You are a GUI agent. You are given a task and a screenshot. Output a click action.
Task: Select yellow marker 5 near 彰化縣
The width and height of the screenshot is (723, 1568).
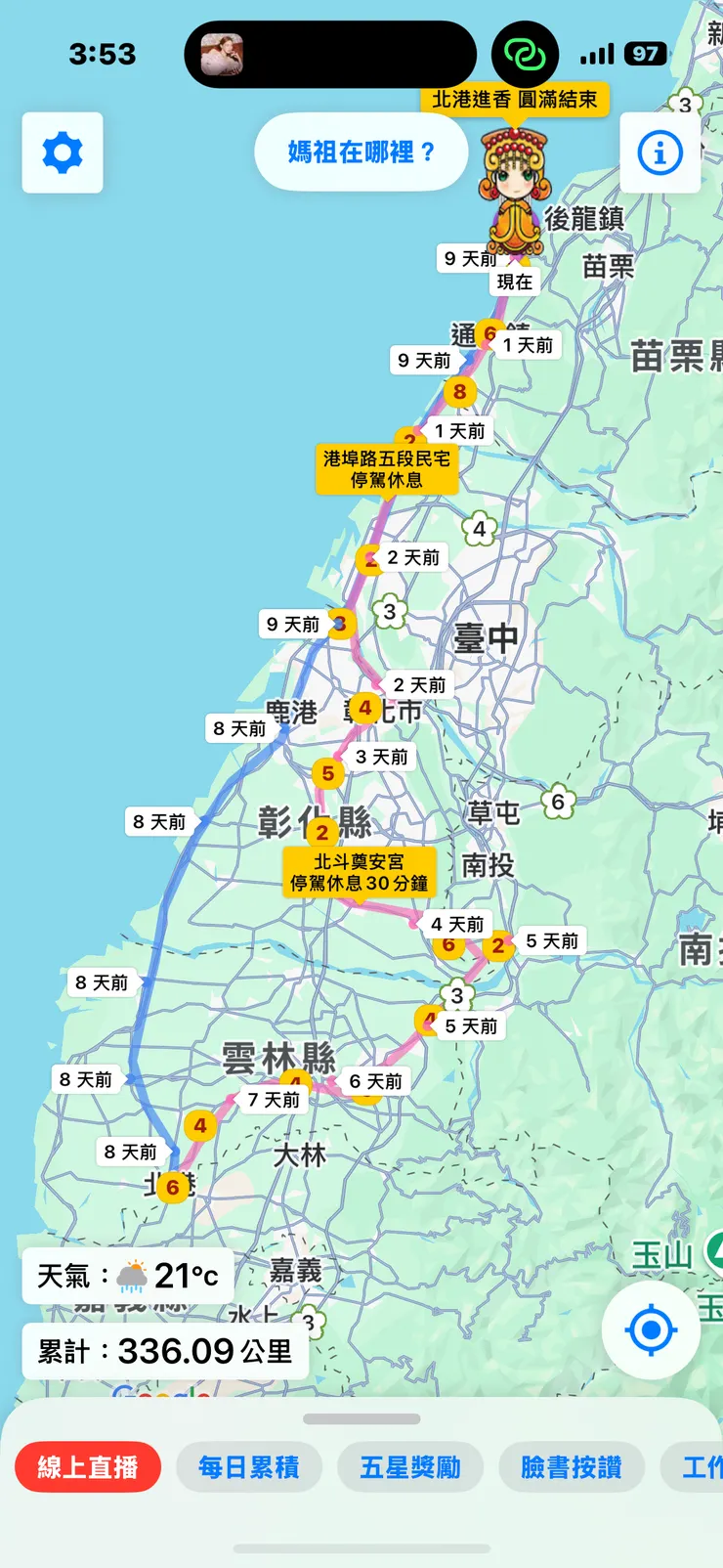[328, 772]
